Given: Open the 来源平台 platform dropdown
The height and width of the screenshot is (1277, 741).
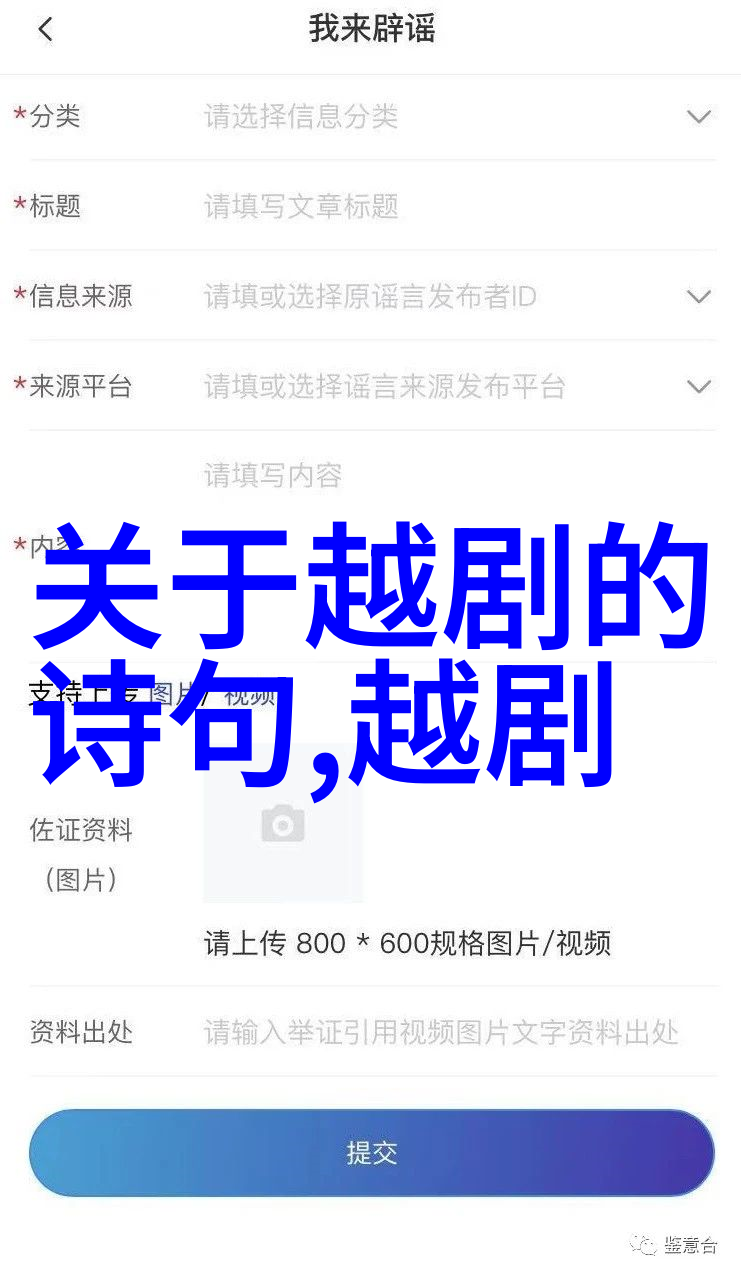Looking at the screenshot, I should tap(698, 387).
